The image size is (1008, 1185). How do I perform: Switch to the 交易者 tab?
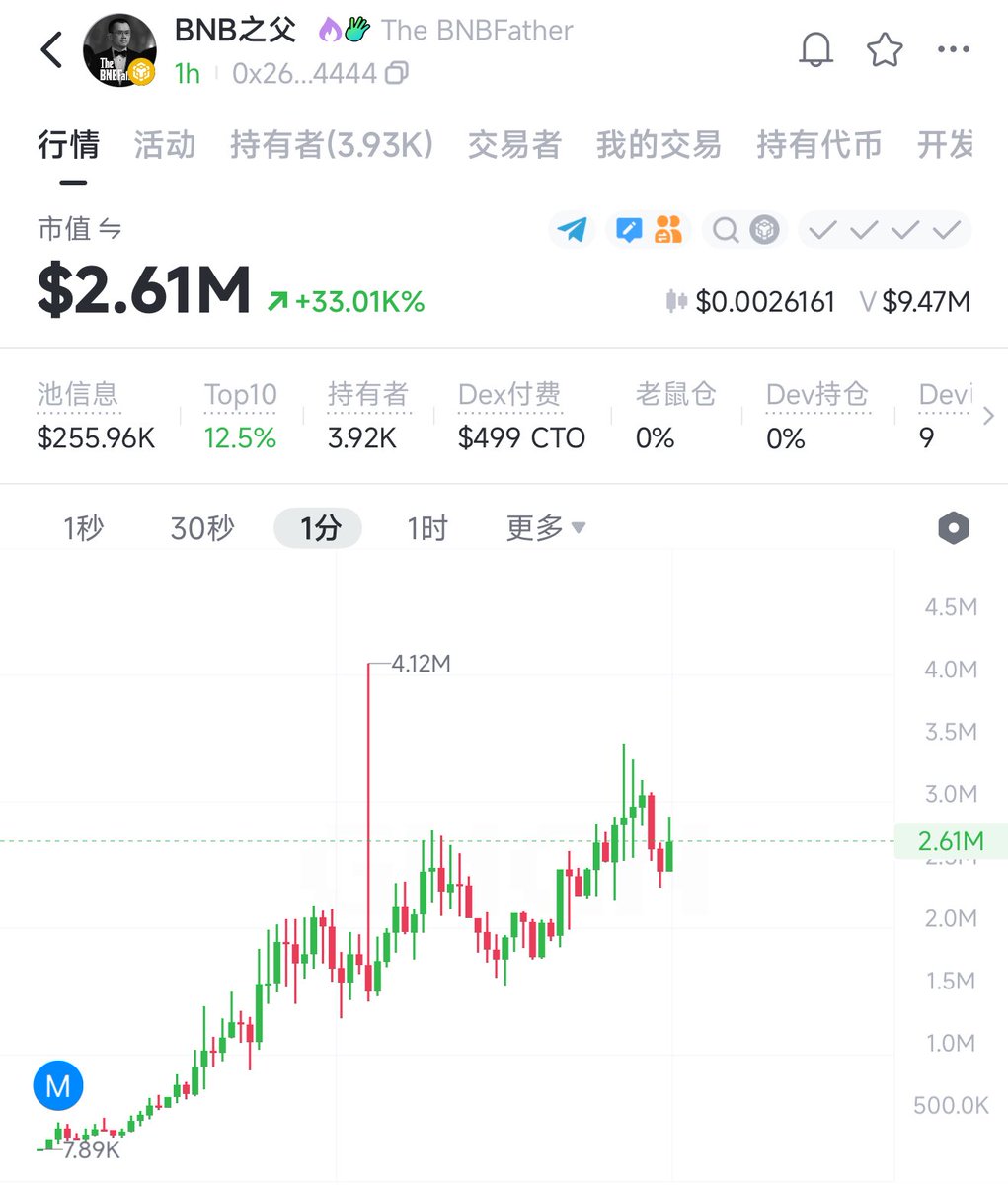click(513, 145)
